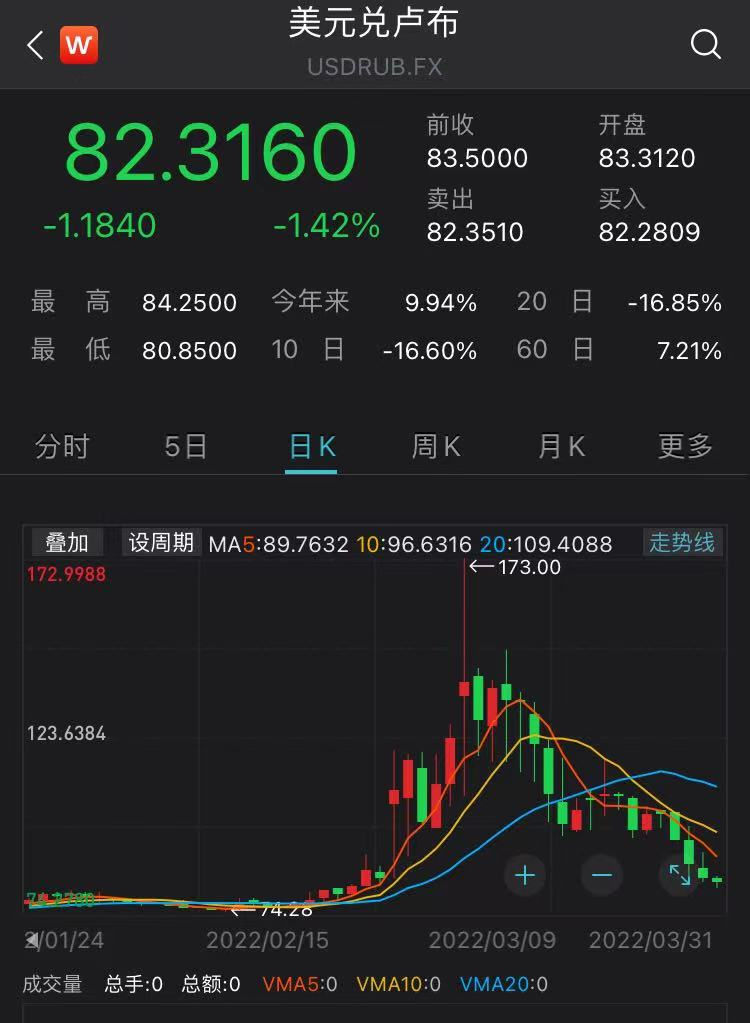750x1023 pixels.
Task: Open the 更多 chart options
Action: 686,447
